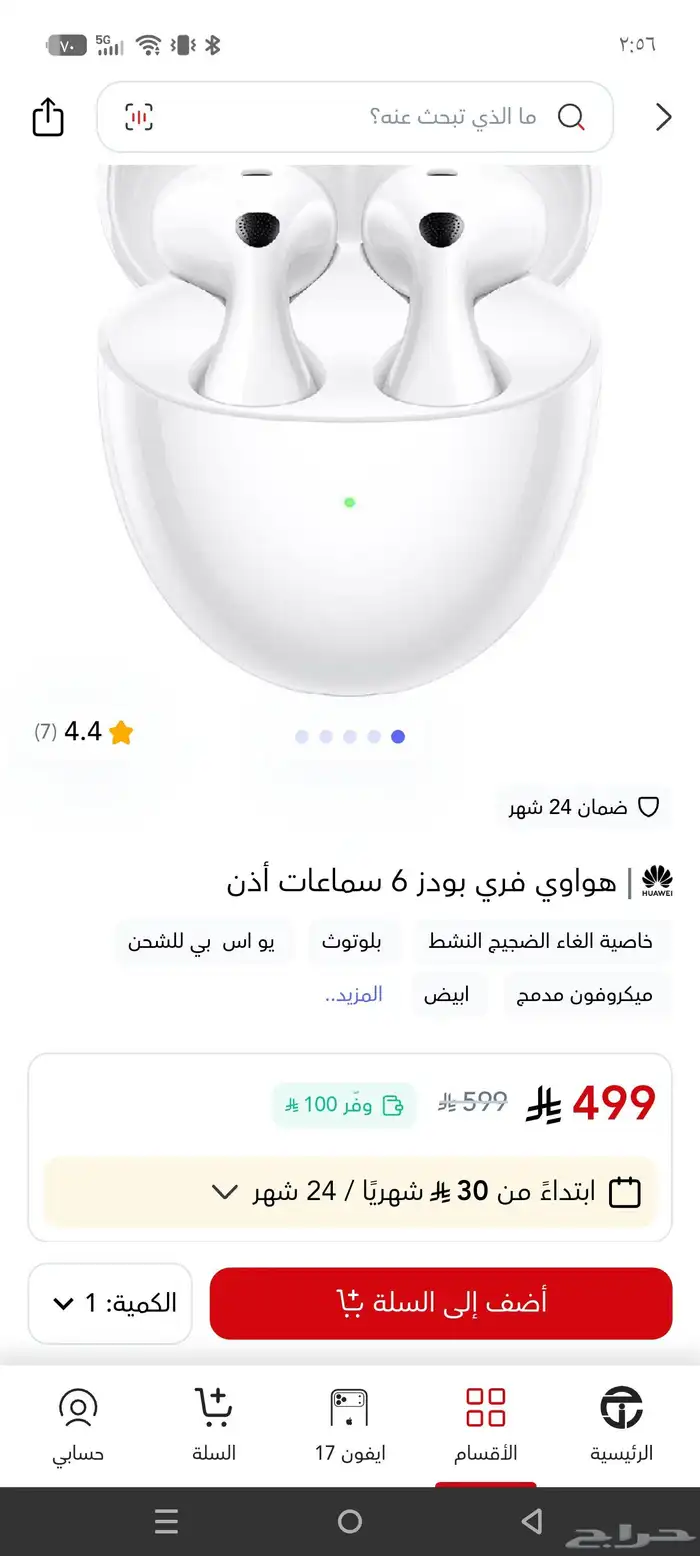Expand the monthly installment plan details
The height and width of the screenshot is (1556, 700).
[x=350, y=1192]
